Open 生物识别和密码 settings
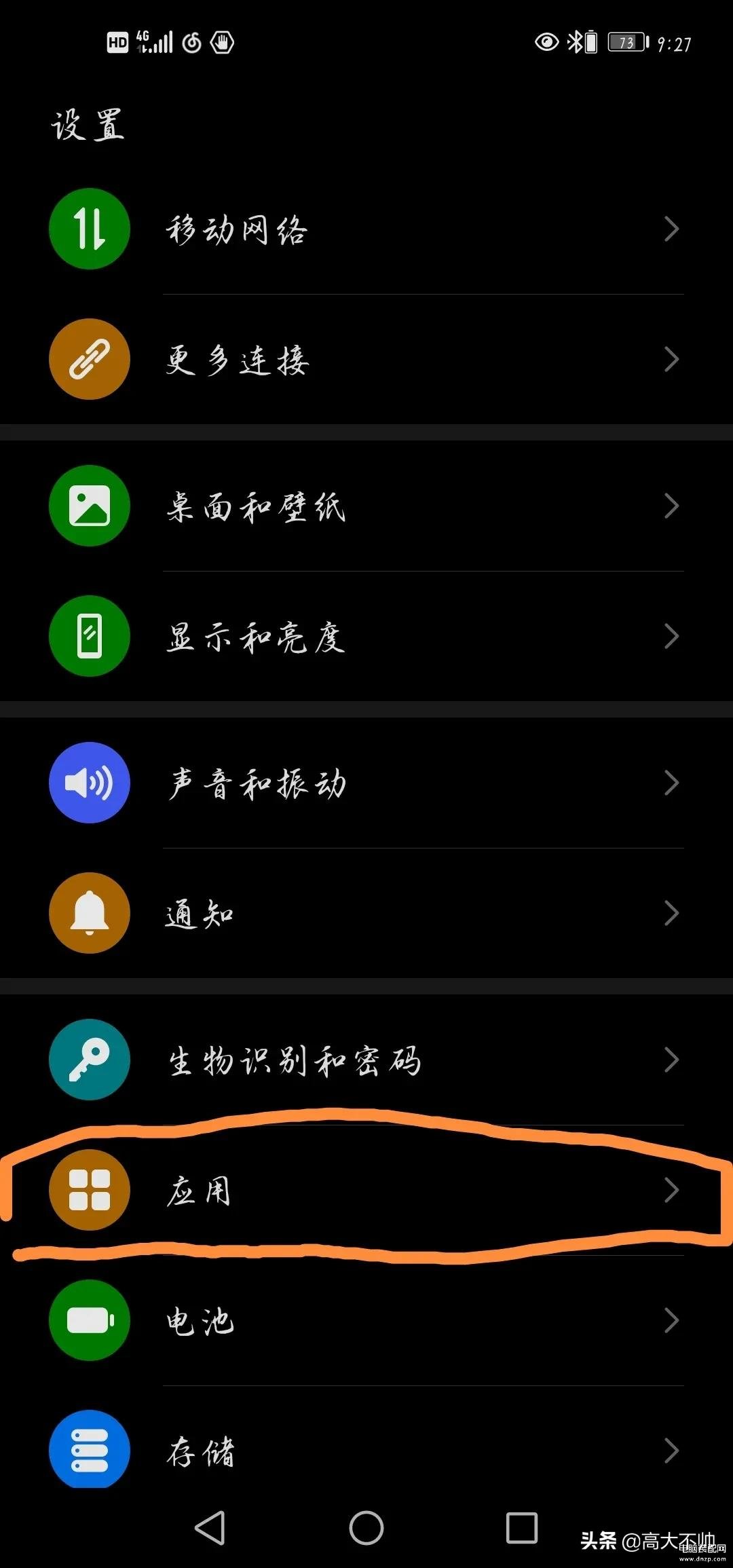 366,1060
